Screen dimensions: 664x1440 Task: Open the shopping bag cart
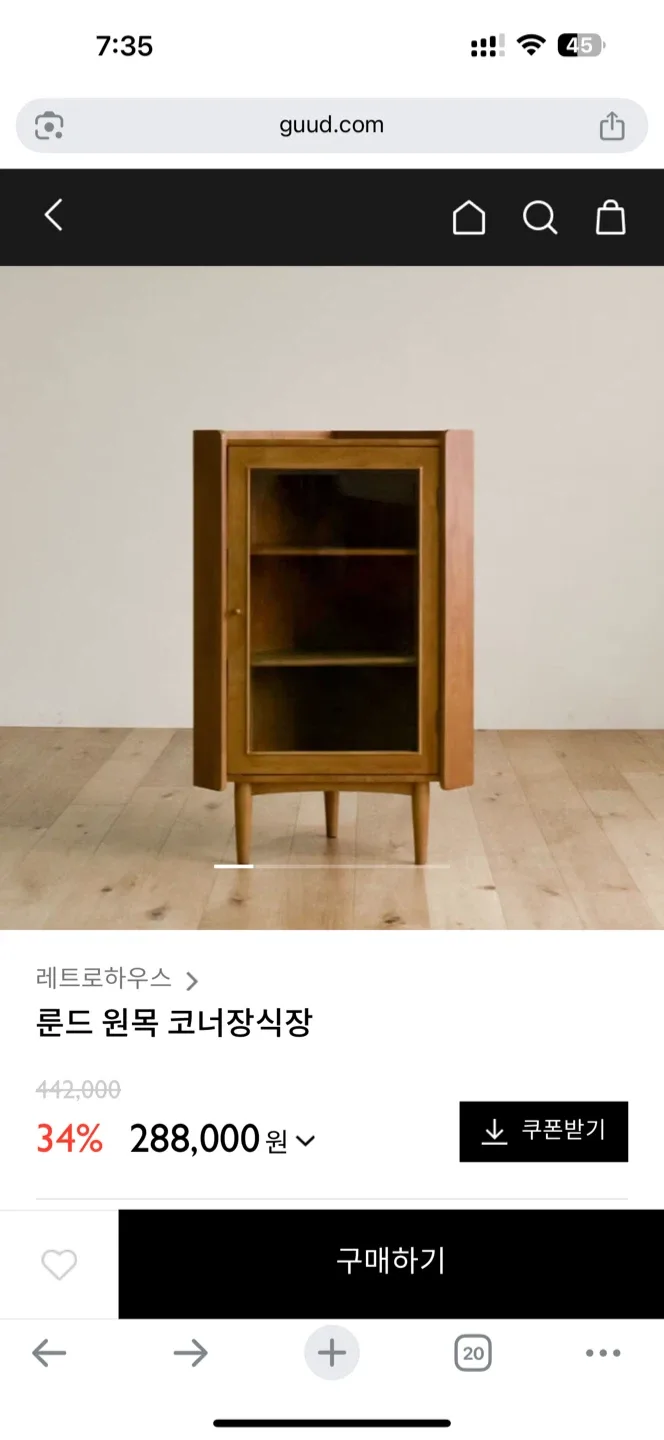(611, 217)
